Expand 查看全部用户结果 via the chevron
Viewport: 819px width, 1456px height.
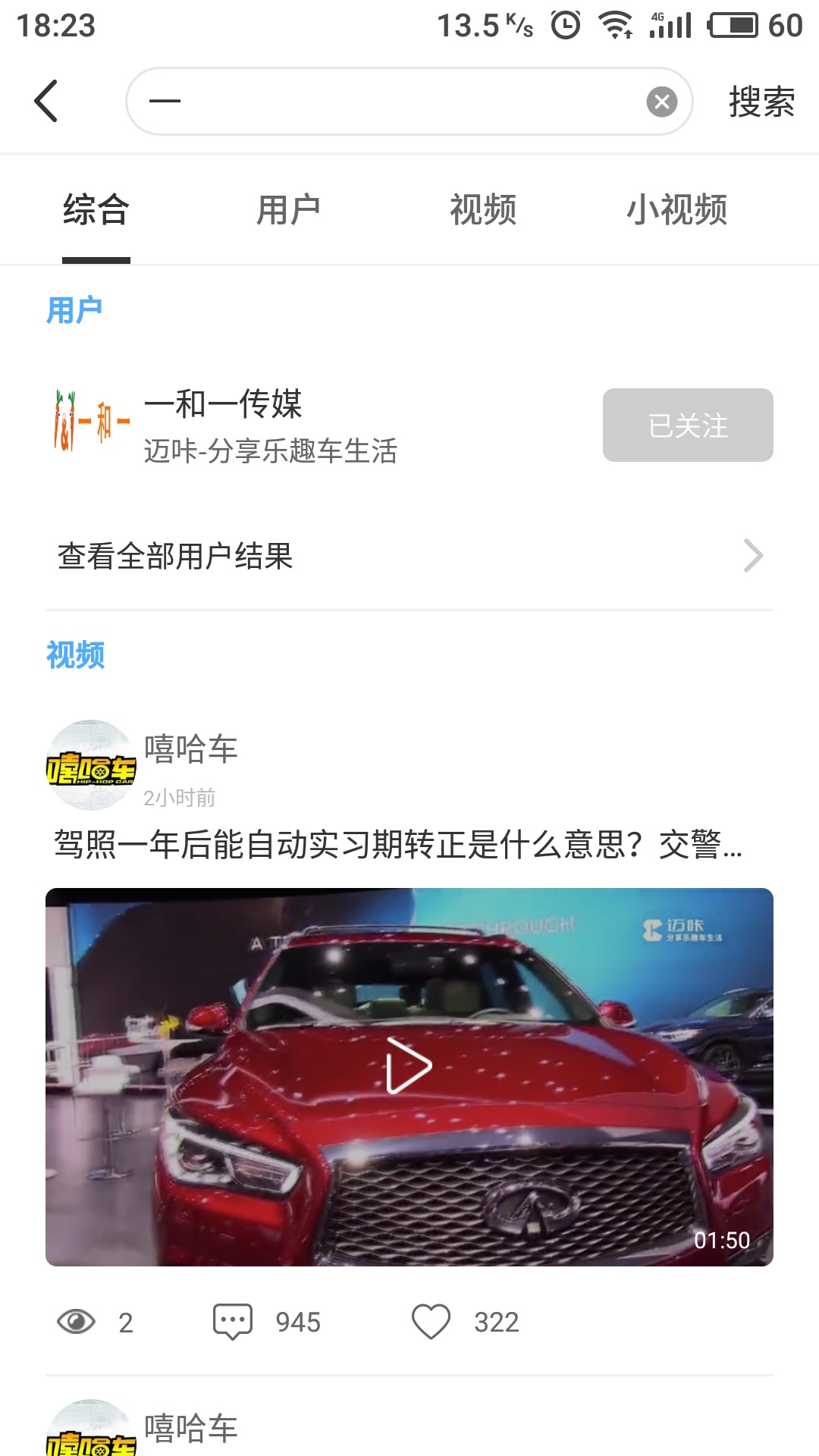[x=754, y=556]
